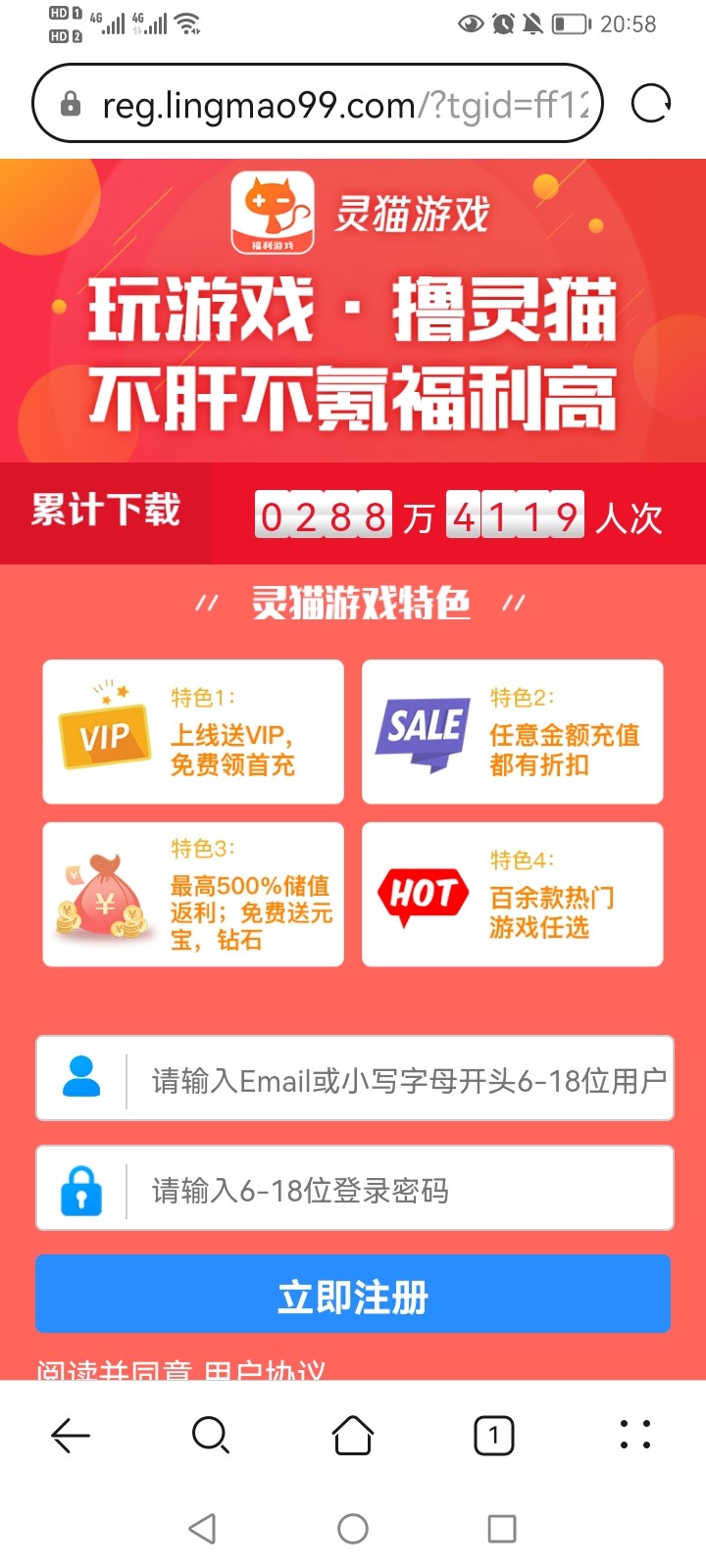Open browser search from the bottom toolbar
Screen dimensions: 706x1568
coord(211,1436)
